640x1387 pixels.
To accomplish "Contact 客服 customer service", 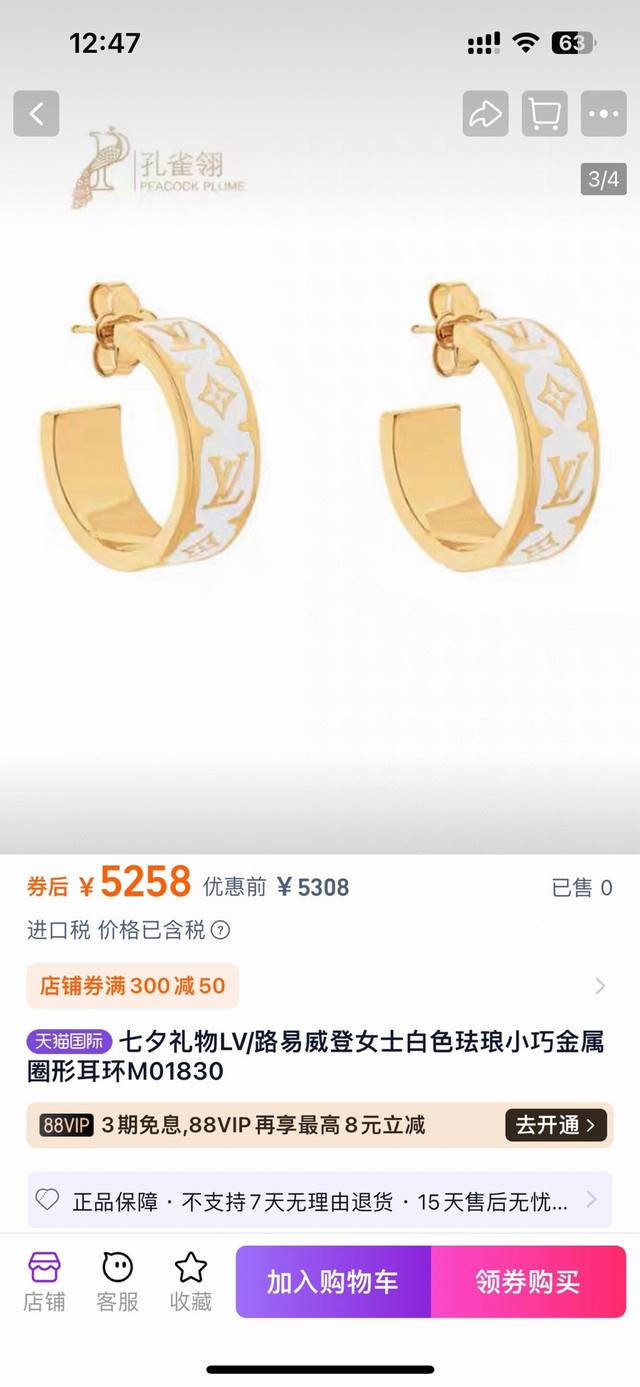I will coord(117,1282).
